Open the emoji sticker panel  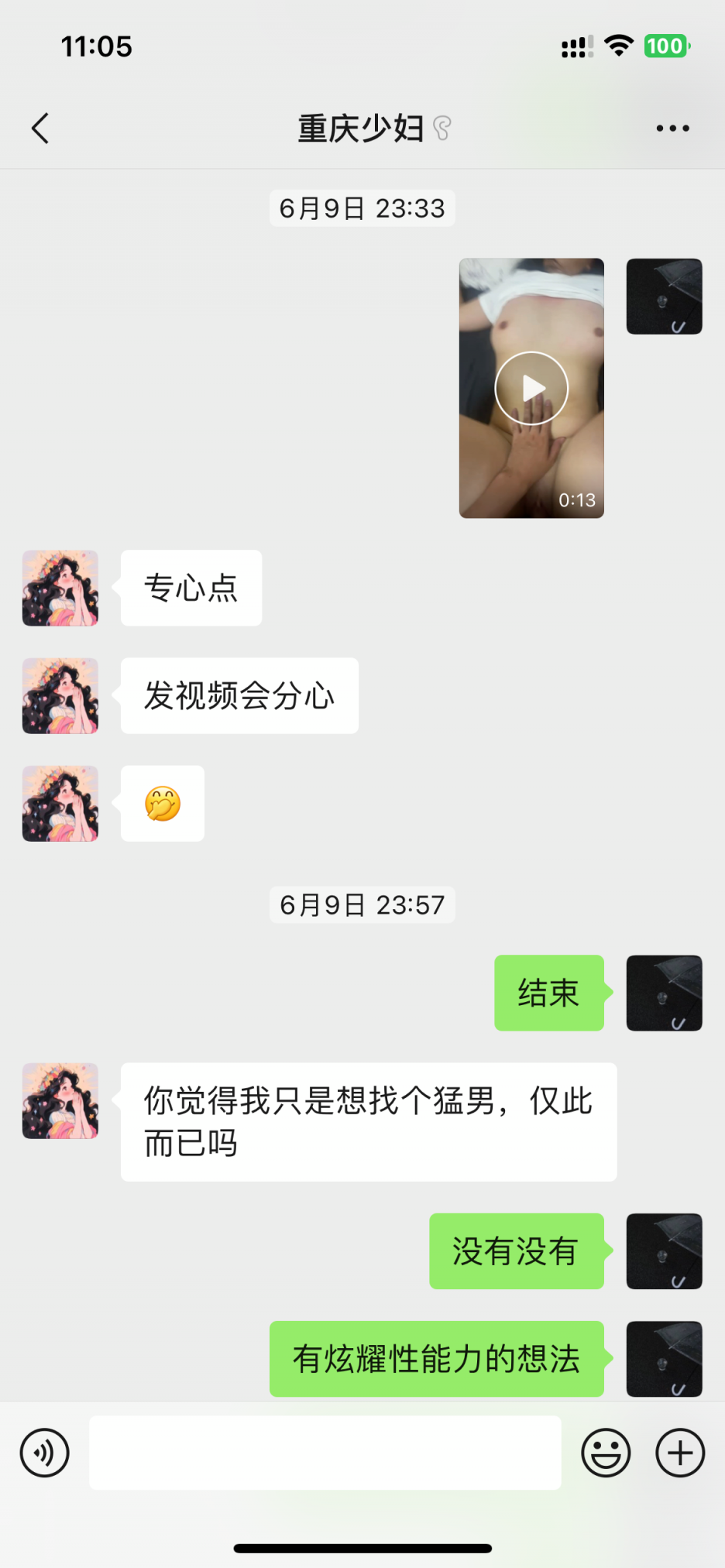[606, 1453]
